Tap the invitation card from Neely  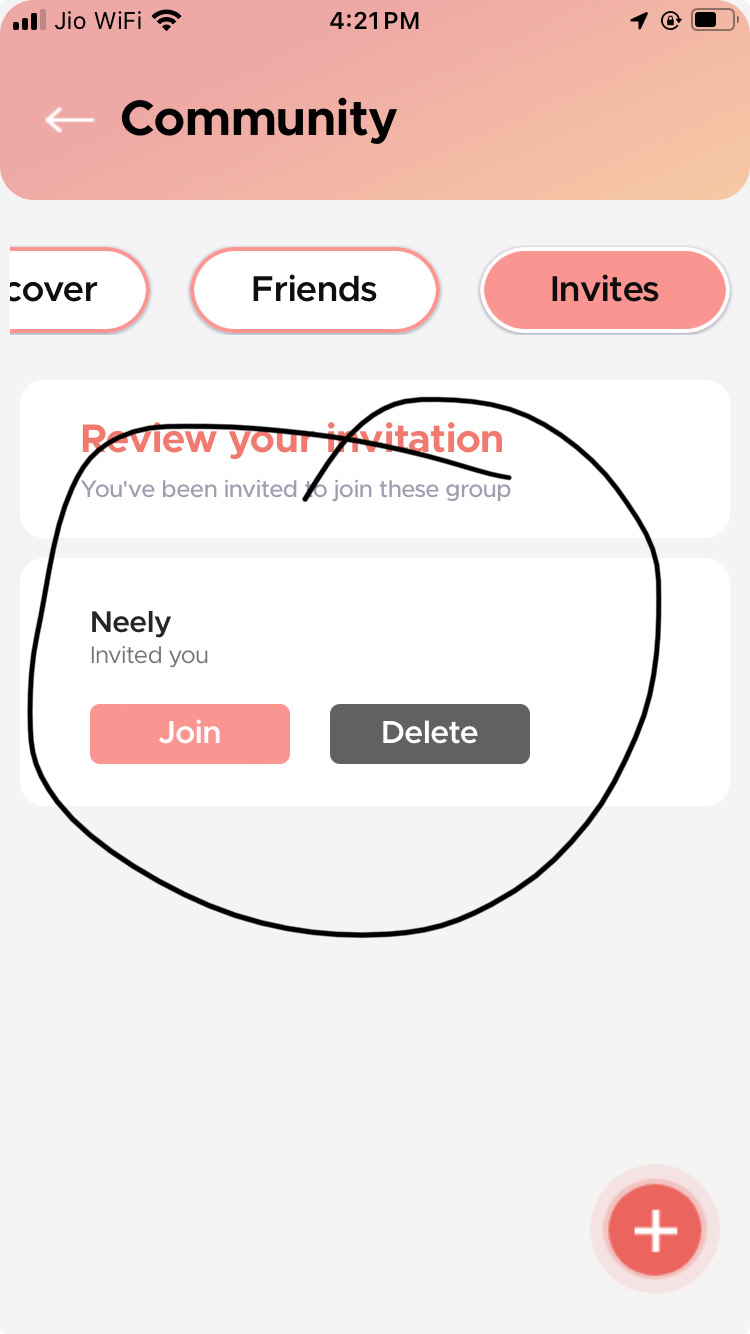pyautogui.click(x=375, y=680)
